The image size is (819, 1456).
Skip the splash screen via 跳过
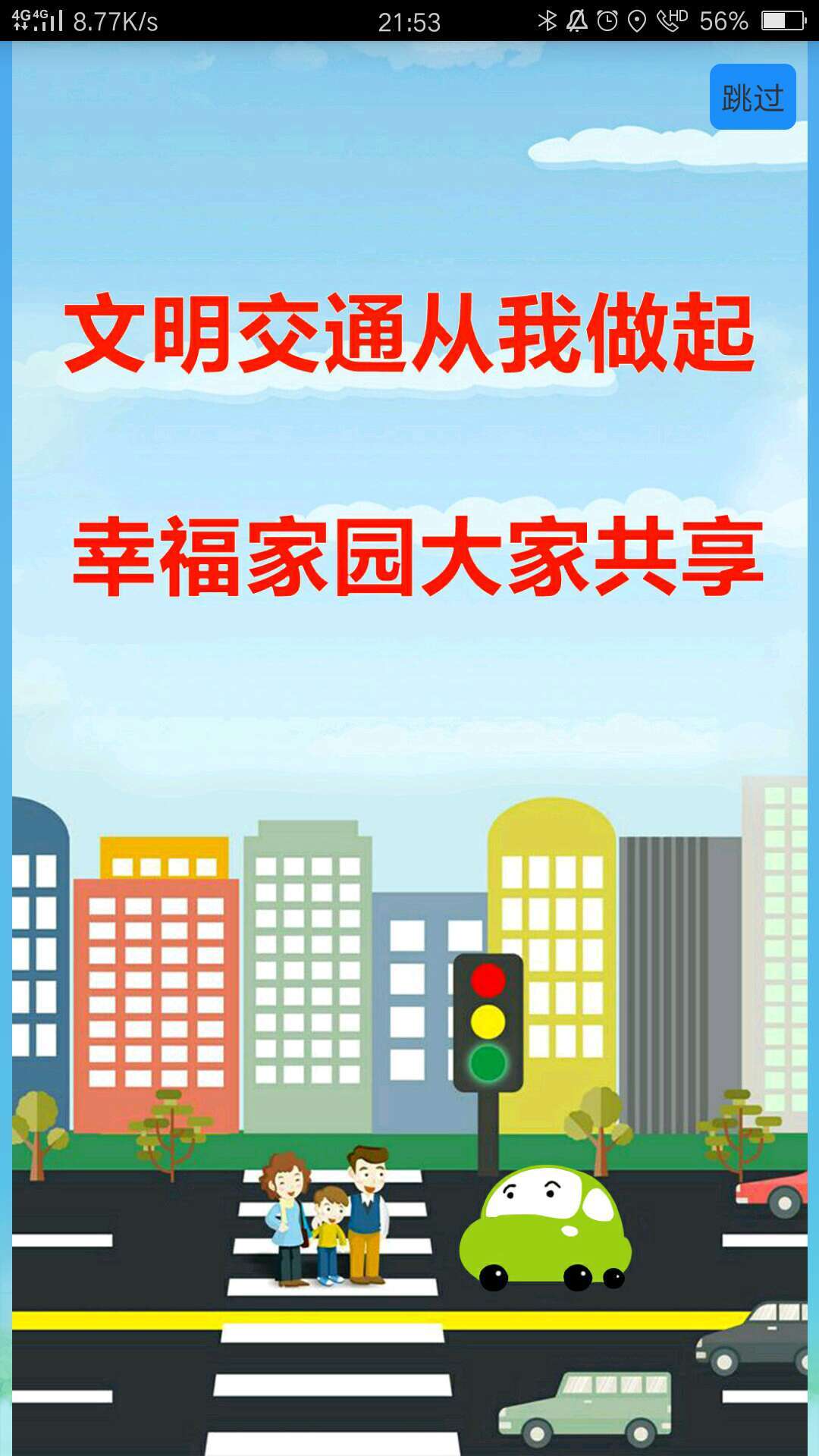coord(752,97)
